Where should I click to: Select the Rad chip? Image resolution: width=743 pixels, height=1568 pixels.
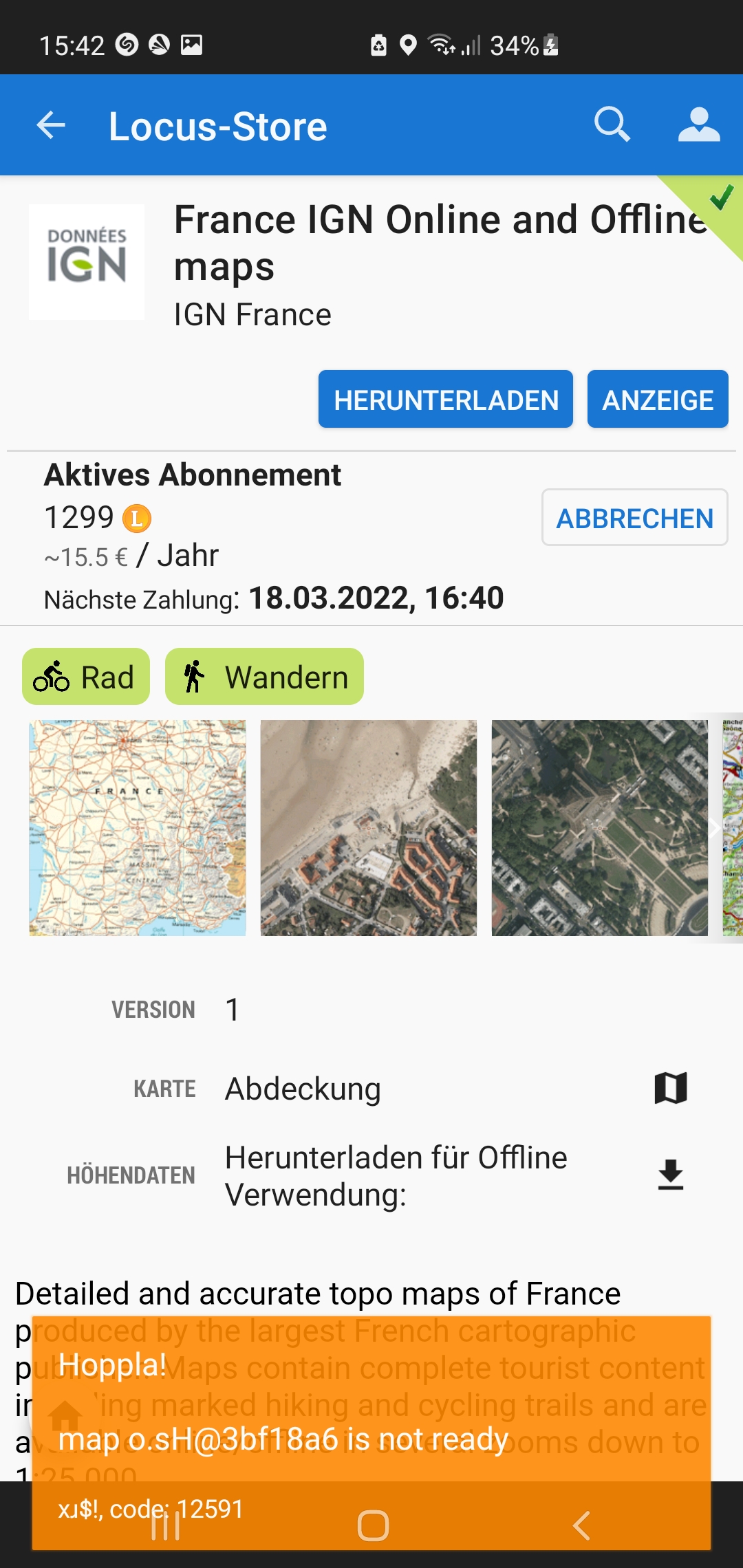(x=86, y=677)
